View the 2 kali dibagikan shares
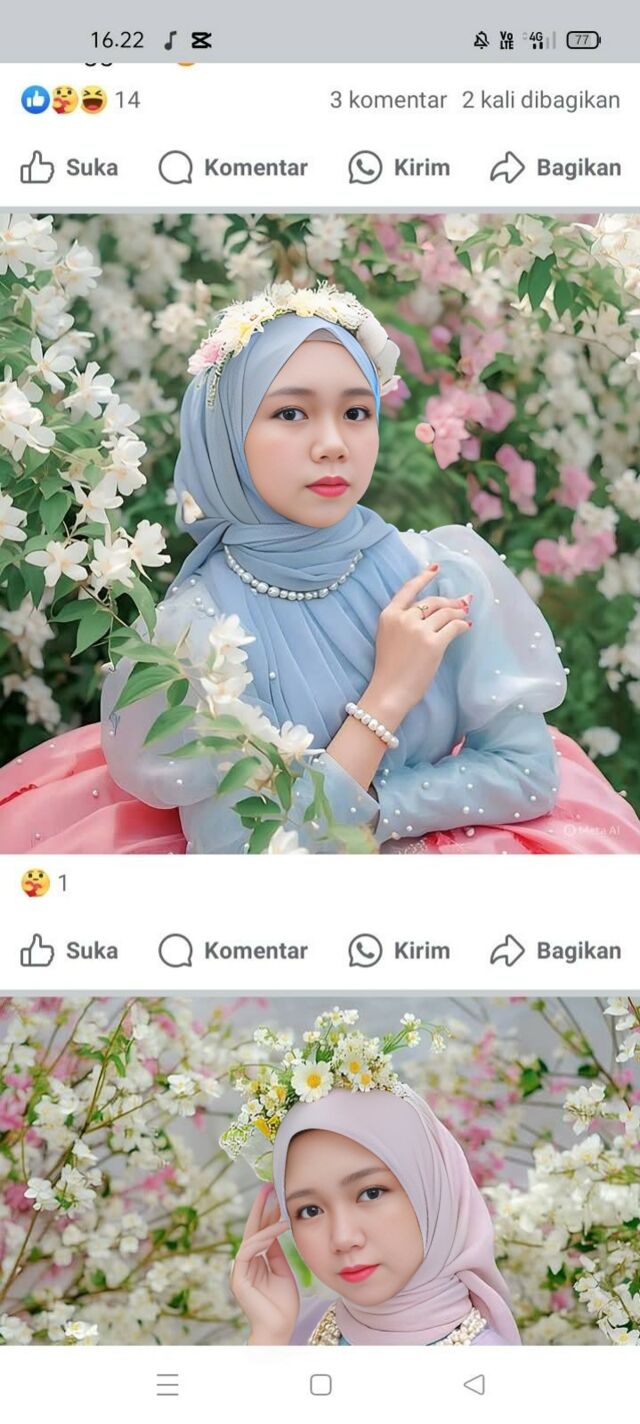 click(541, 99)
